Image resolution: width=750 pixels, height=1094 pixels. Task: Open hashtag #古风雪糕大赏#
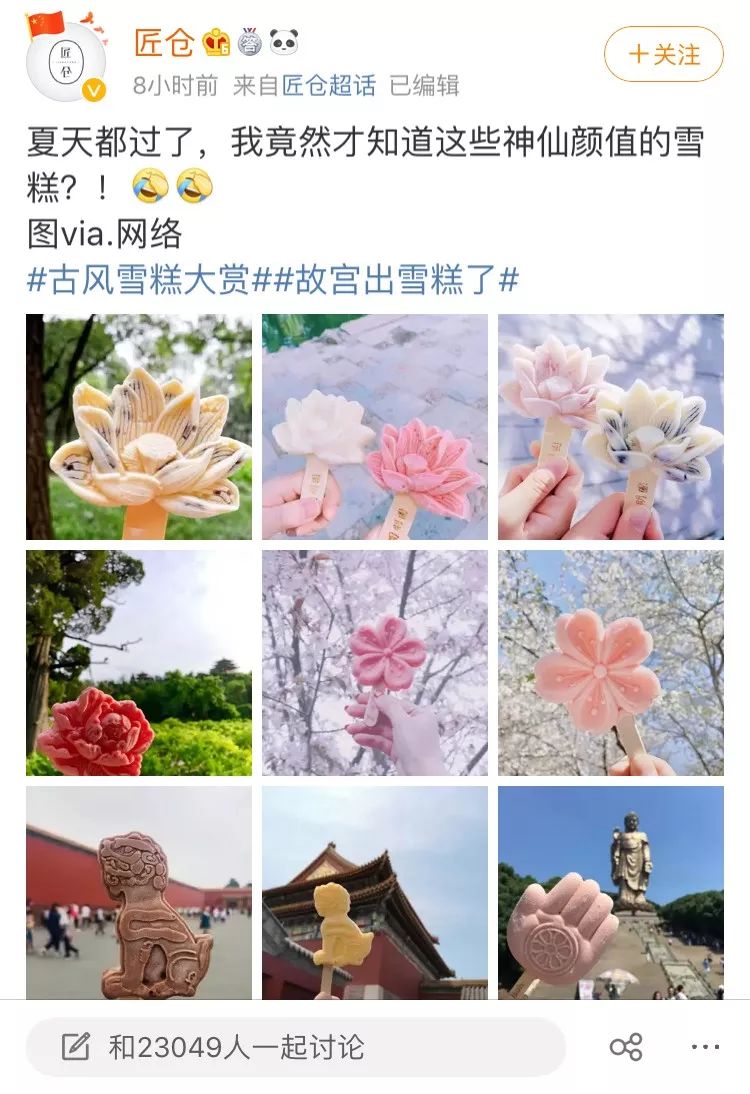click(138, 280)
